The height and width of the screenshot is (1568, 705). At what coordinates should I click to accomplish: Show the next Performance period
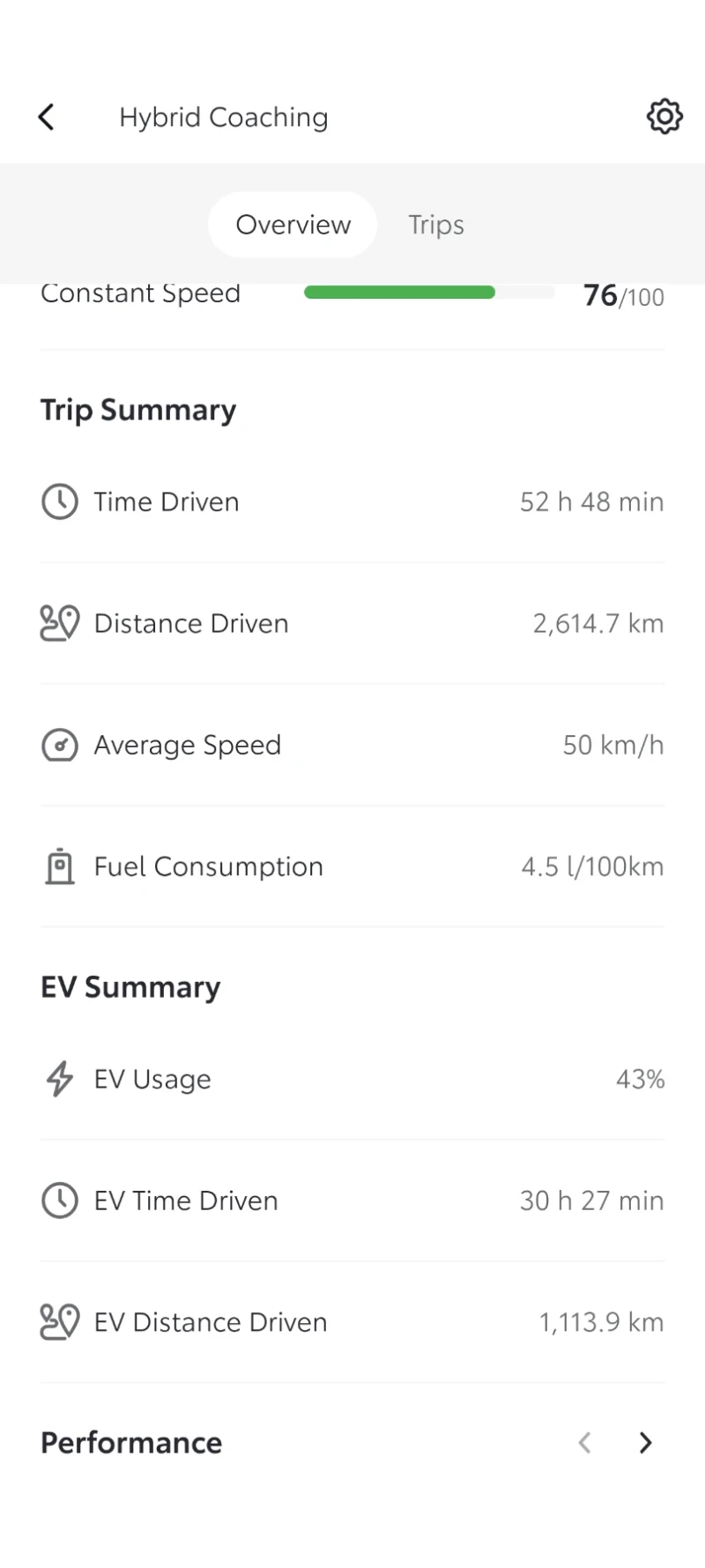tap(645, 1443)
